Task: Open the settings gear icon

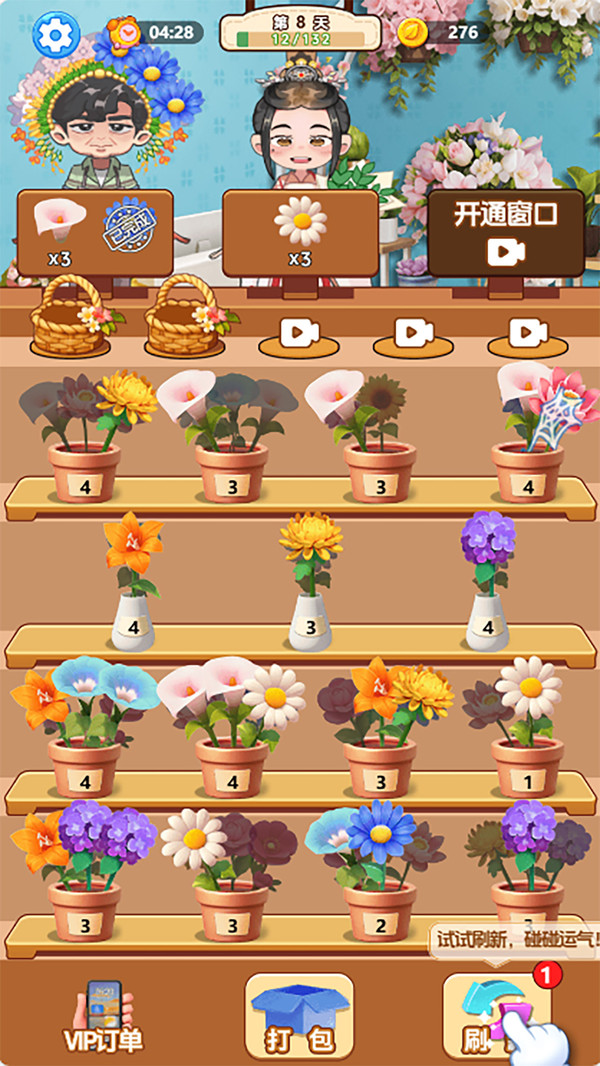Action: (56, 33)
